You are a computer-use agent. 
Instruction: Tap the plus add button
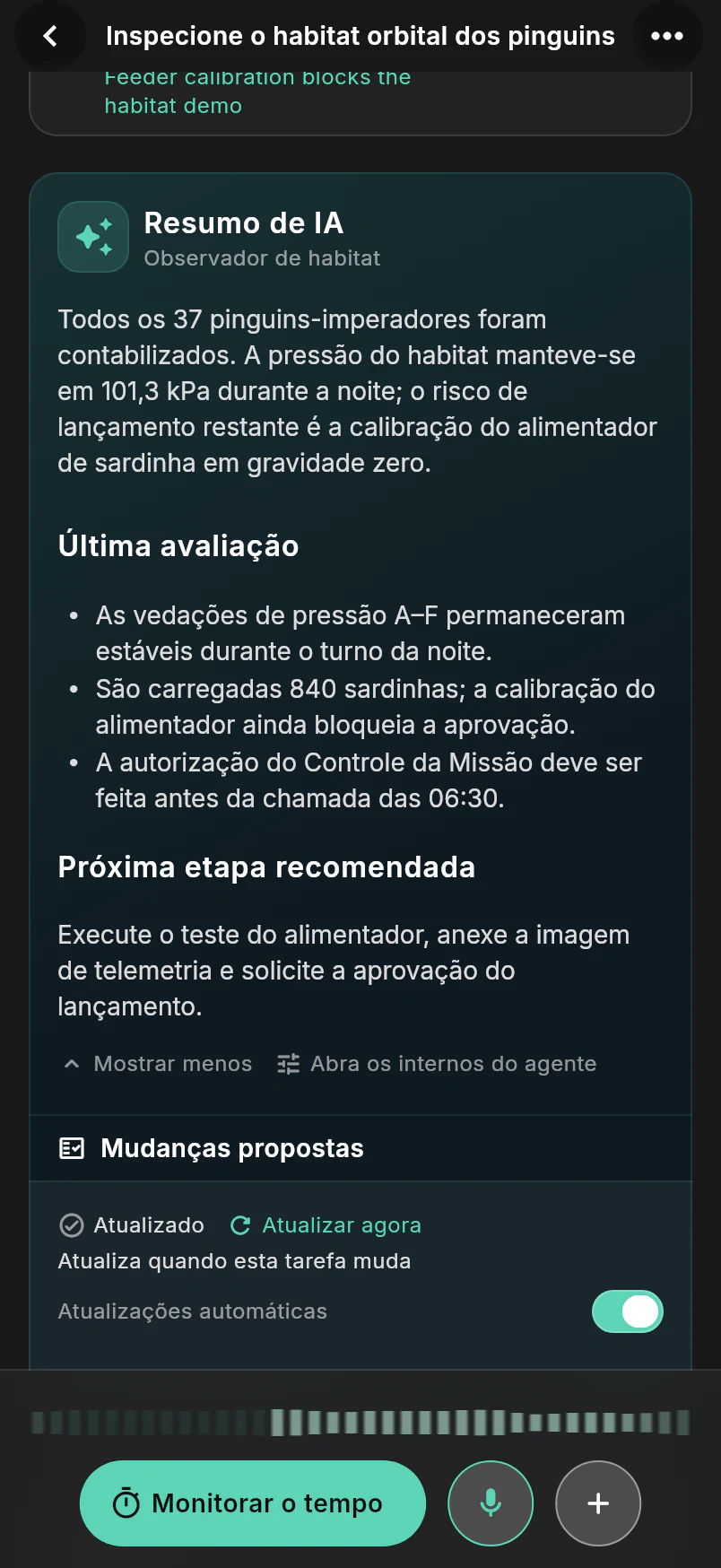tap(598, 1503)
